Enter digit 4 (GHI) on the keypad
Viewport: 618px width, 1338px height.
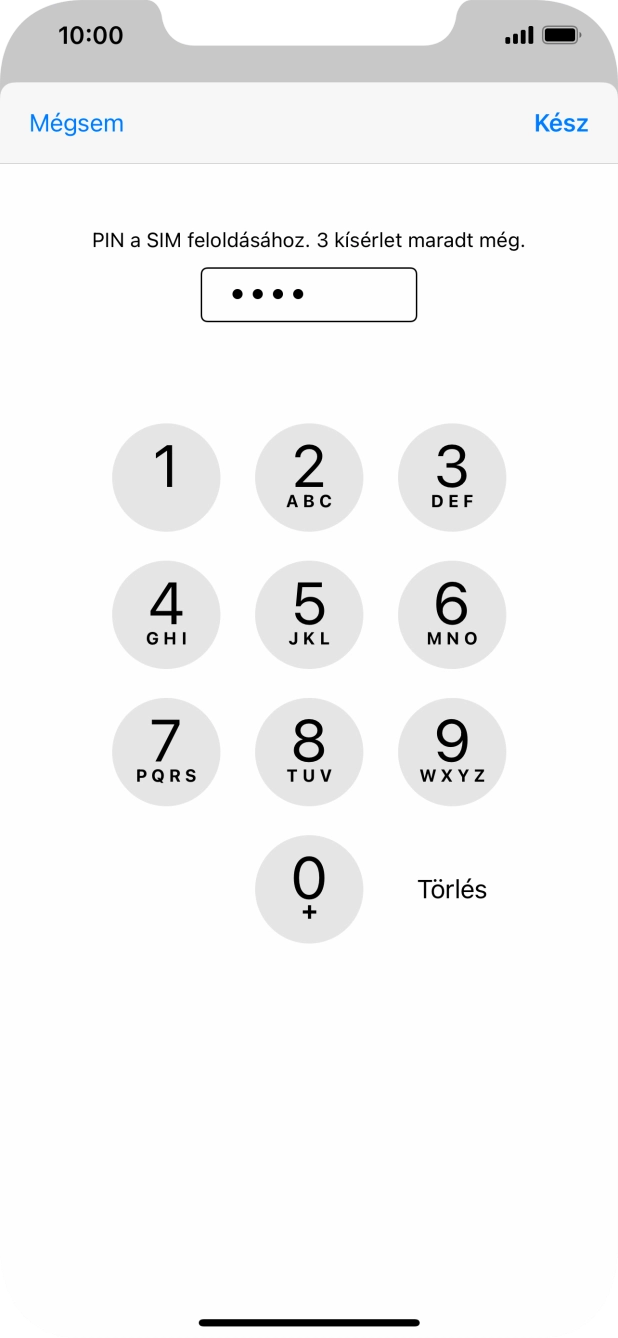pos(166,614)
